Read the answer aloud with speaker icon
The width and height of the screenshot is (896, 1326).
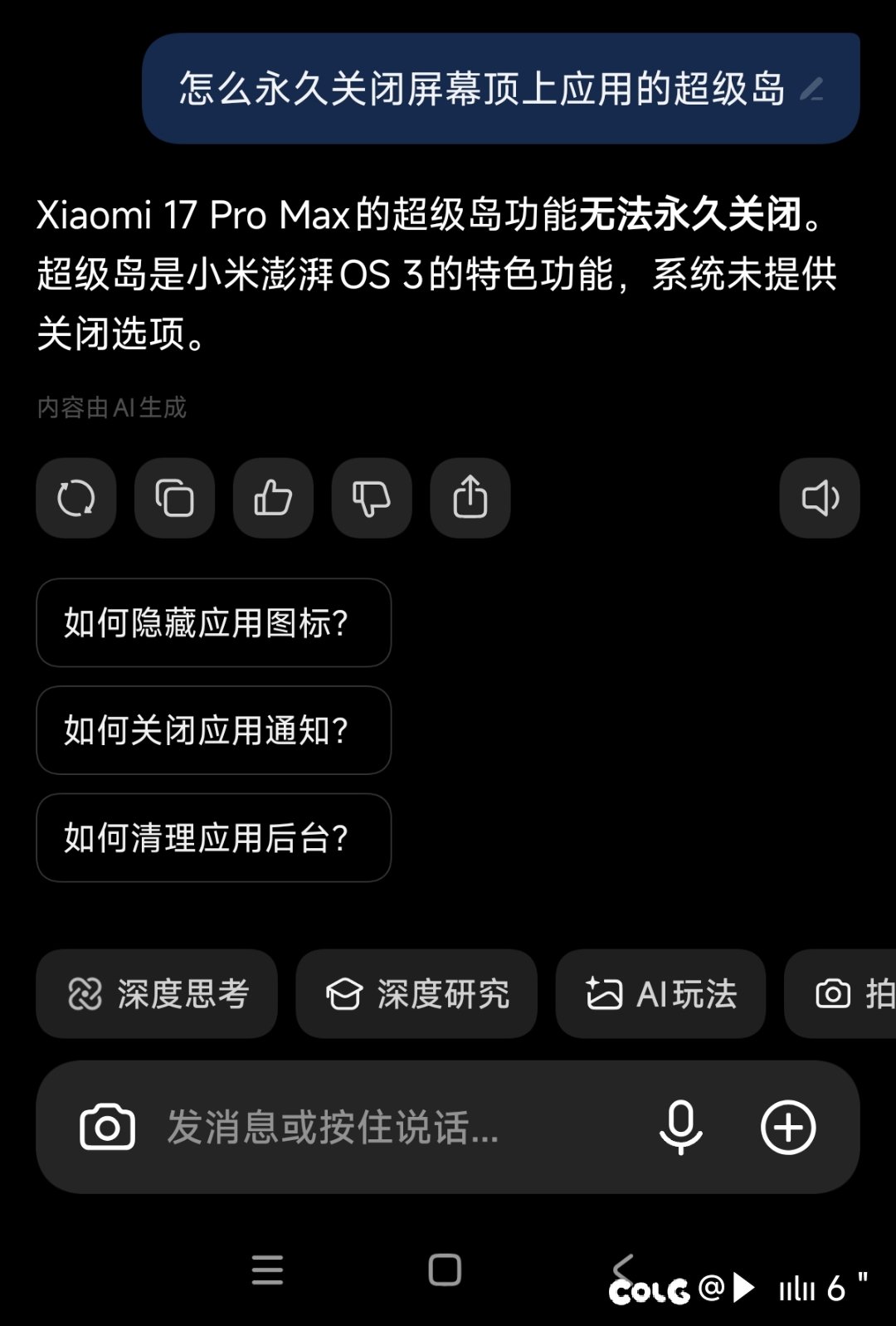820,499
